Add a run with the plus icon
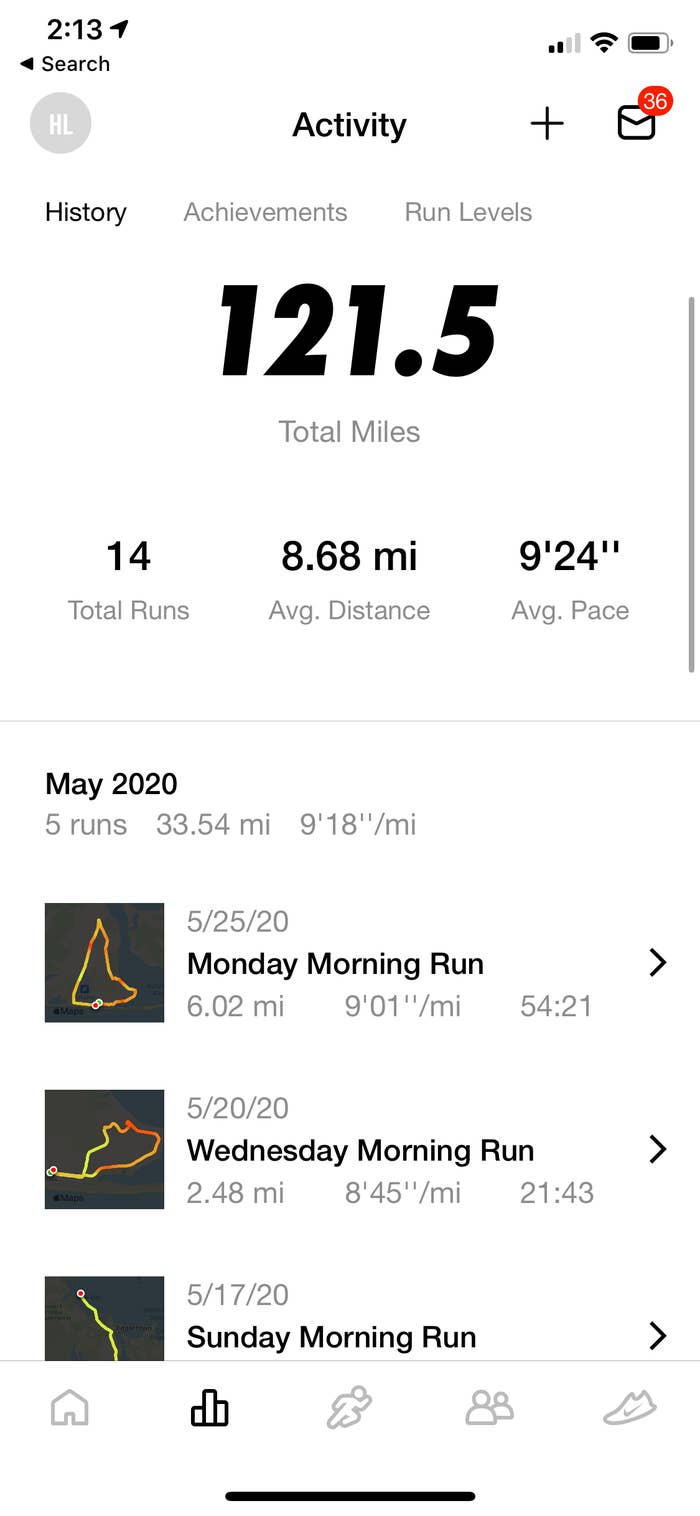 coord(547,124)
